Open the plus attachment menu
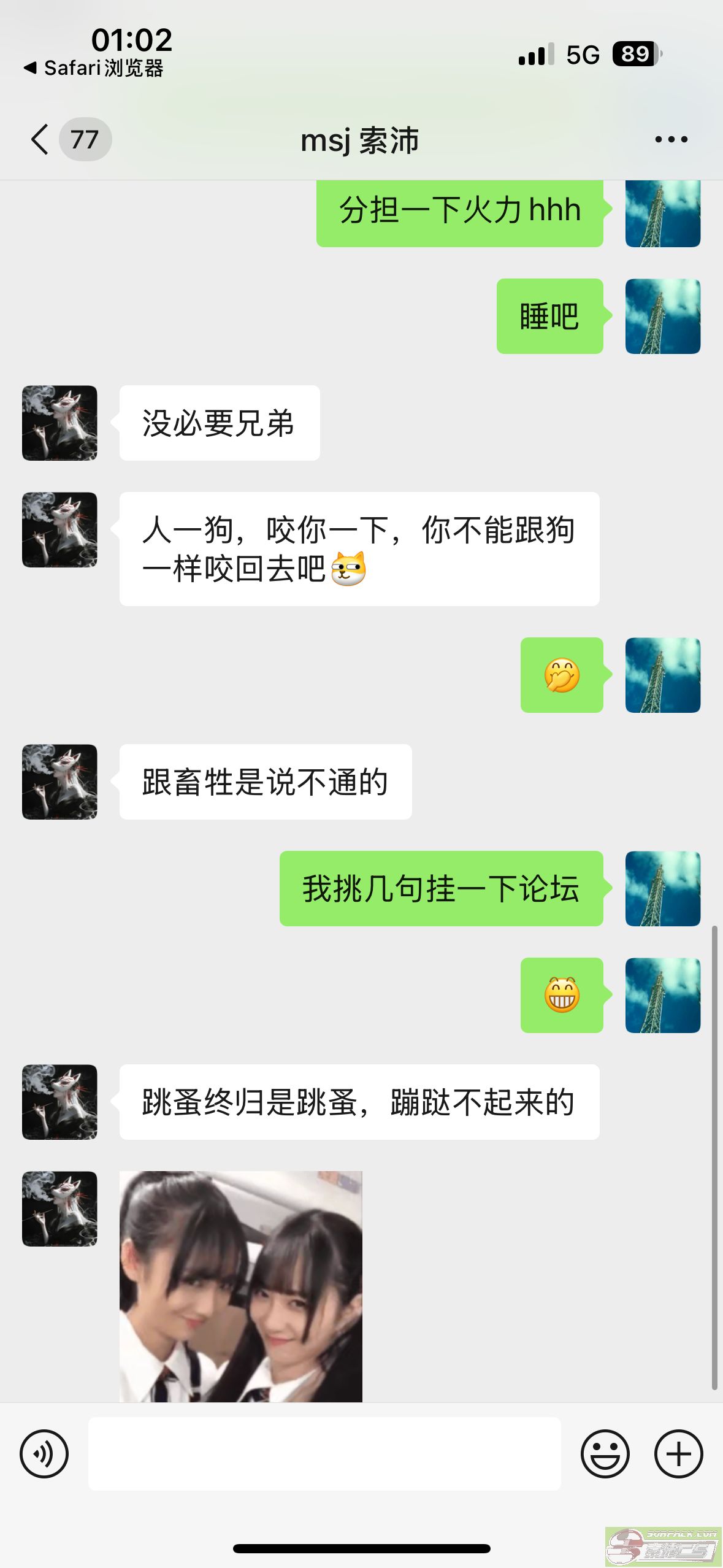 pyautogui.click(x=678, y=1453)
